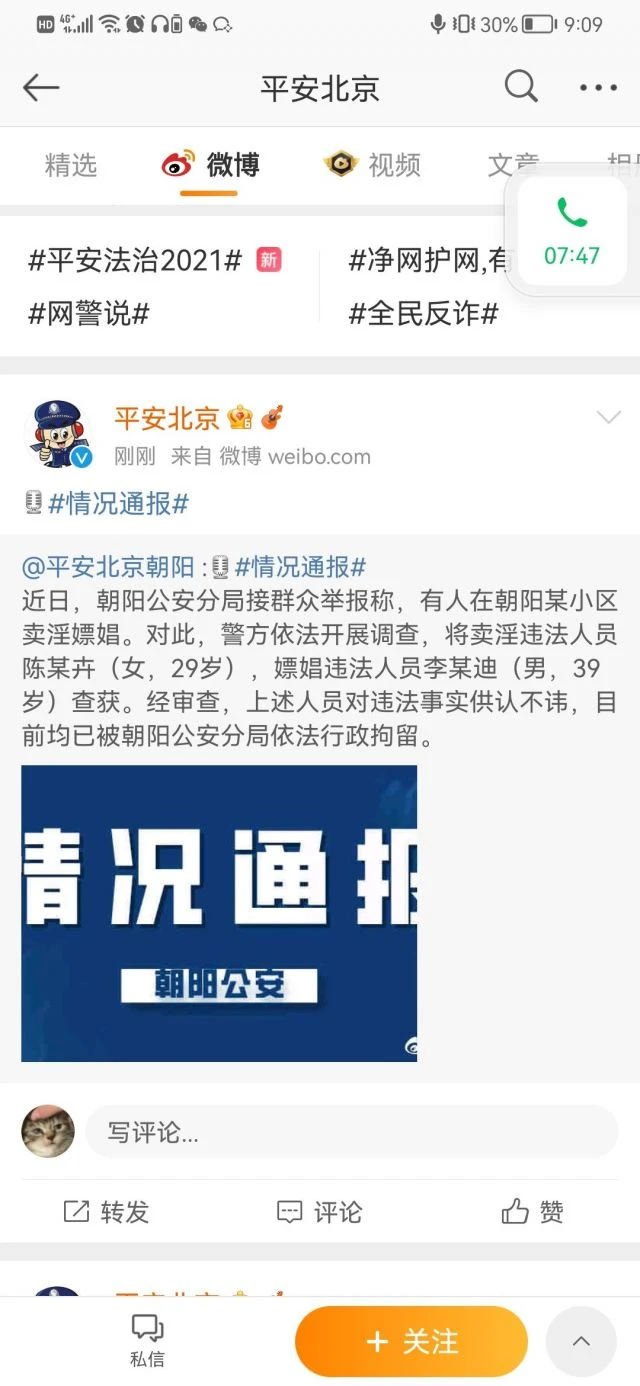Image resolution: width=640 pixels, height=1386 pixels.
Task: Switch to the 精选 tab
Action: click(71, 165)
